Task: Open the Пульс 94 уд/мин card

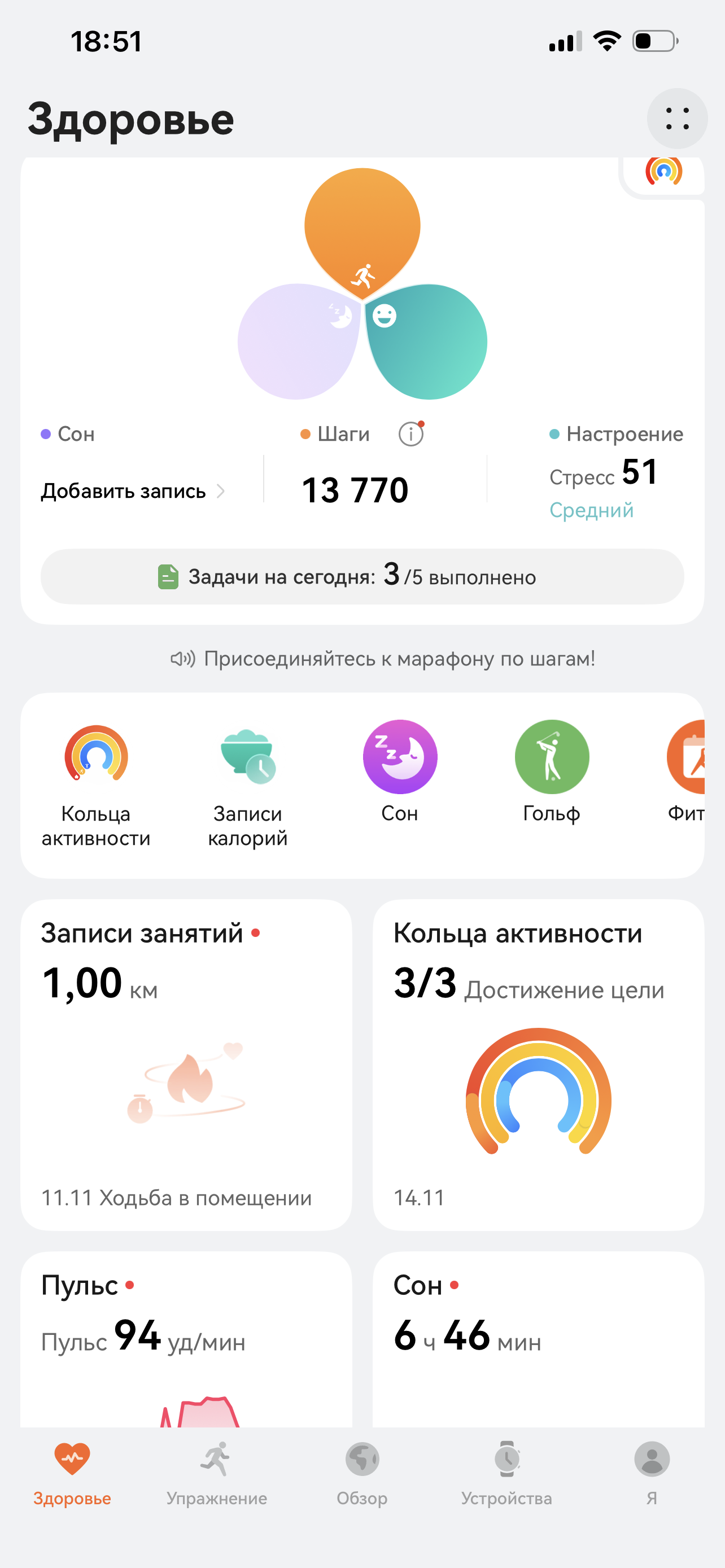Action: (x=186, y=1339)
